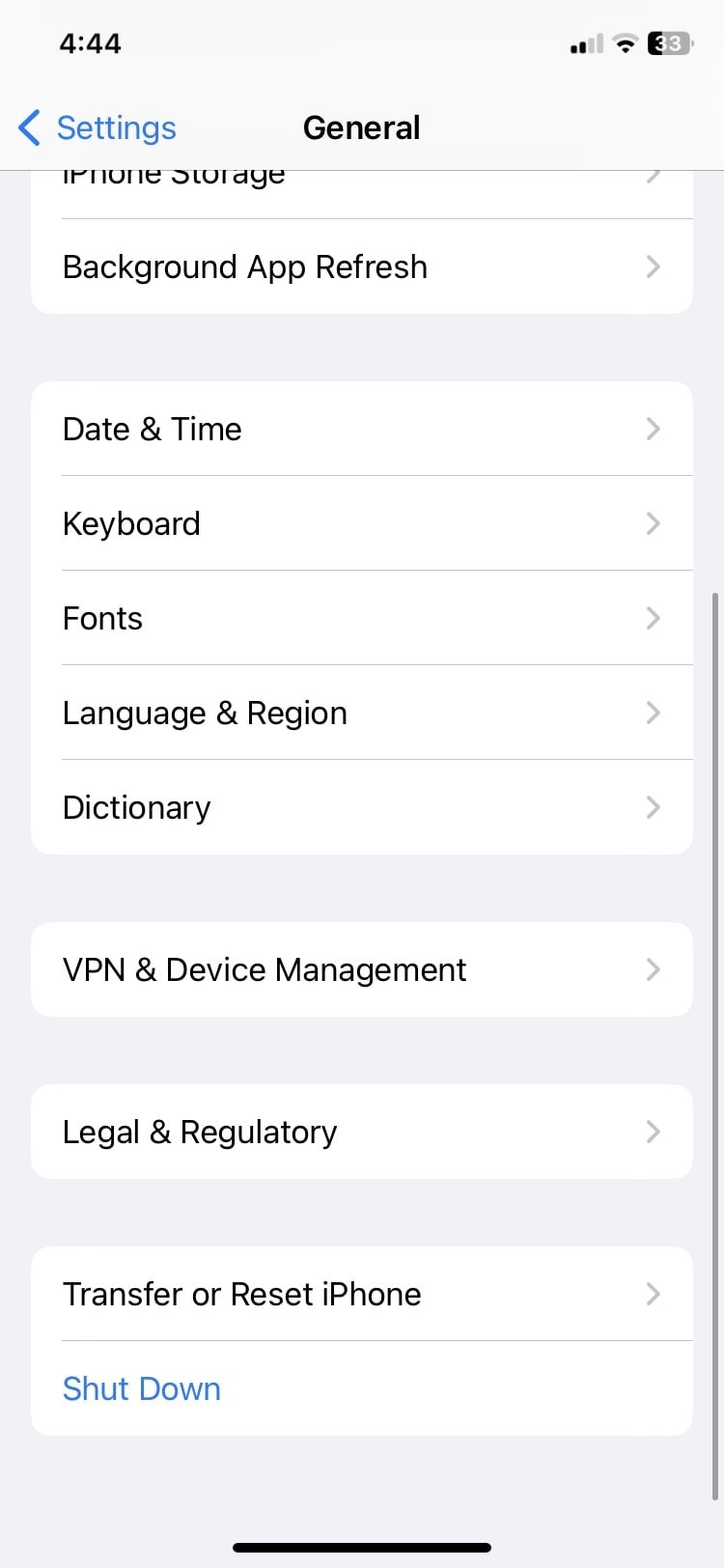Screen dimensions: 724x1568
Task: Return to Settings via the back label
Action: [116, 126]
